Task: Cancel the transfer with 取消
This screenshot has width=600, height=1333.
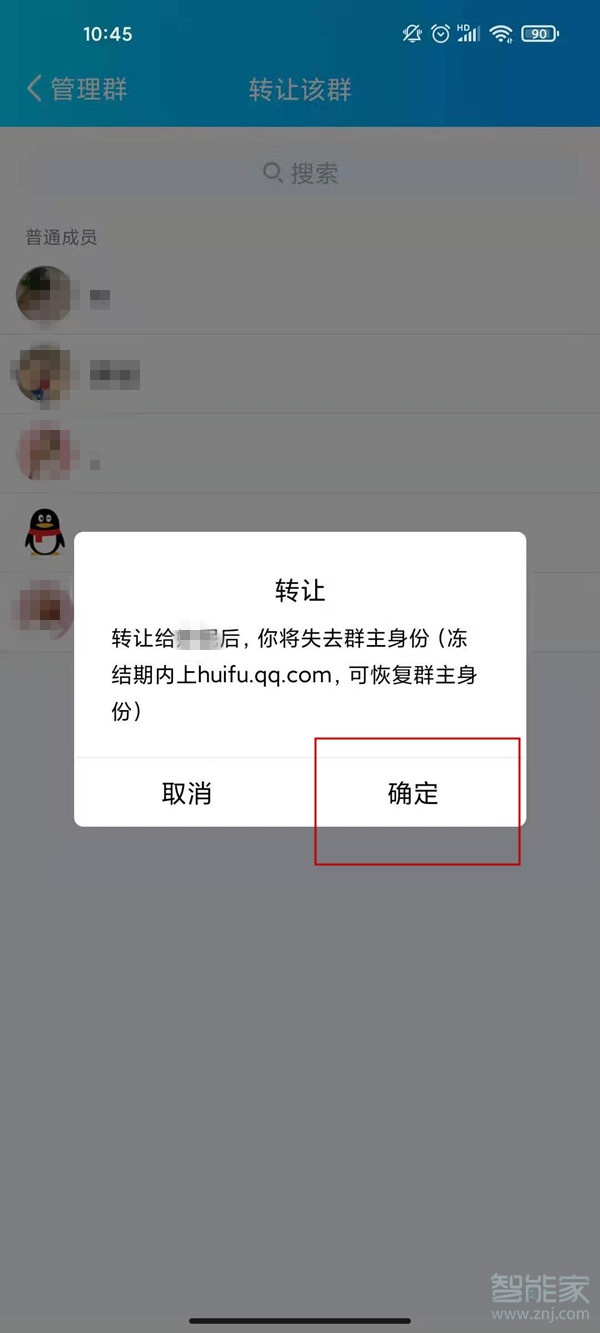Action: point(187,793)
